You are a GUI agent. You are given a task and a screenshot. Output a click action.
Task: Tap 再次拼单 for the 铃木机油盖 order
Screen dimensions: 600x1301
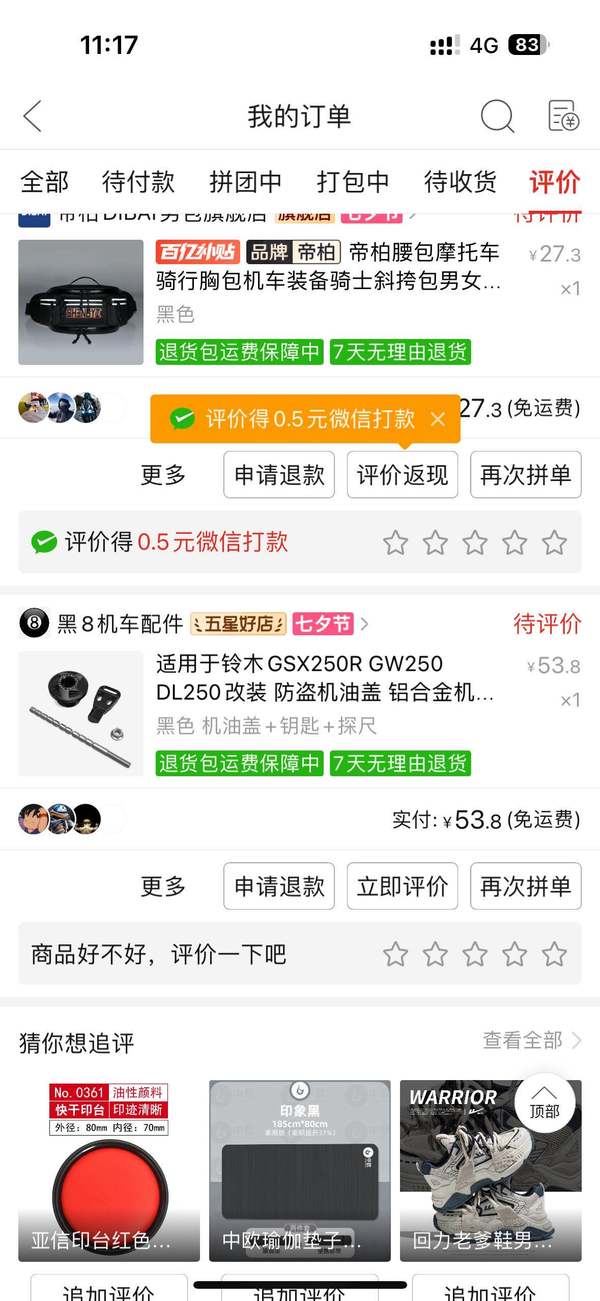pos(525,886)
